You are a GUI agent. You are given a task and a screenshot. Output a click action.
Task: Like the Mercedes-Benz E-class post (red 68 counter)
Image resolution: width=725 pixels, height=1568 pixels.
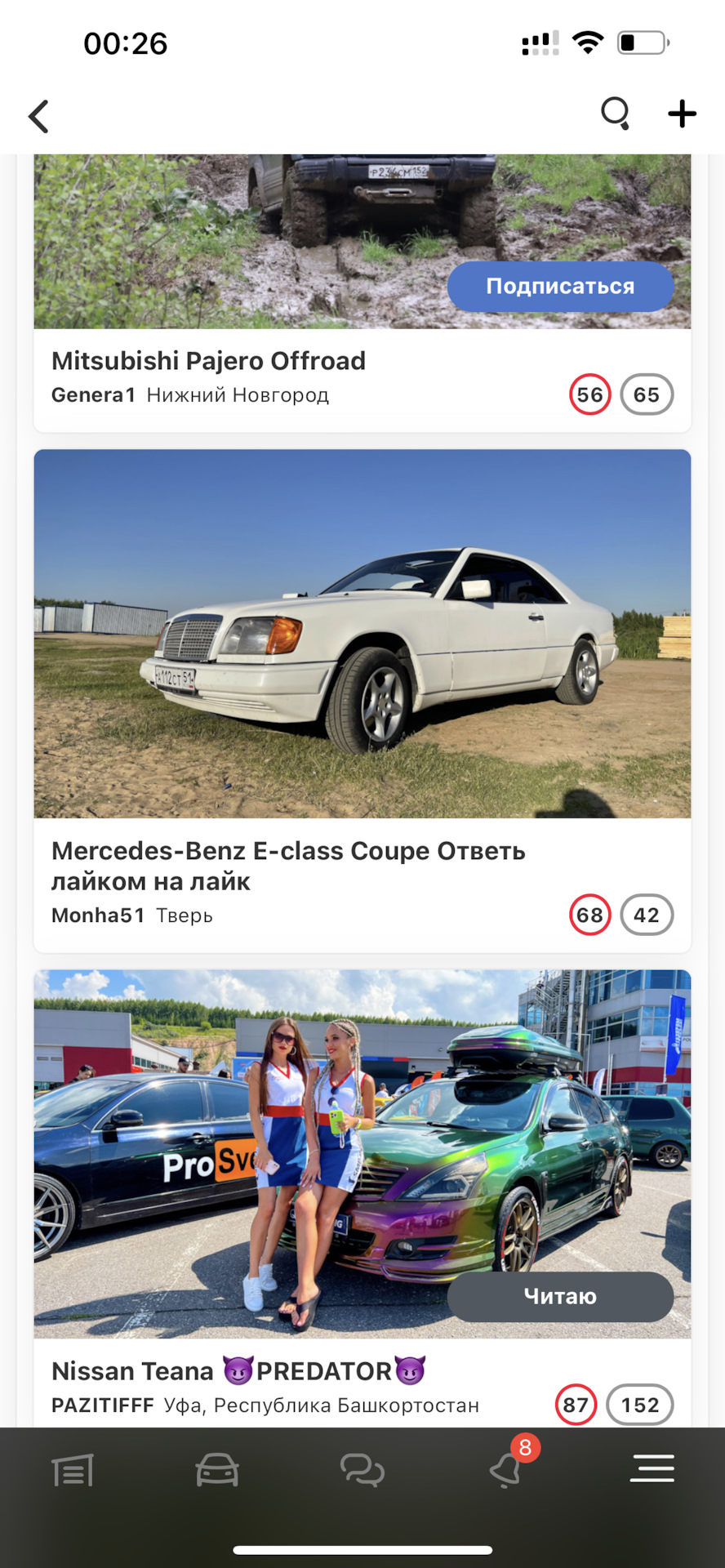coord(589,915)
